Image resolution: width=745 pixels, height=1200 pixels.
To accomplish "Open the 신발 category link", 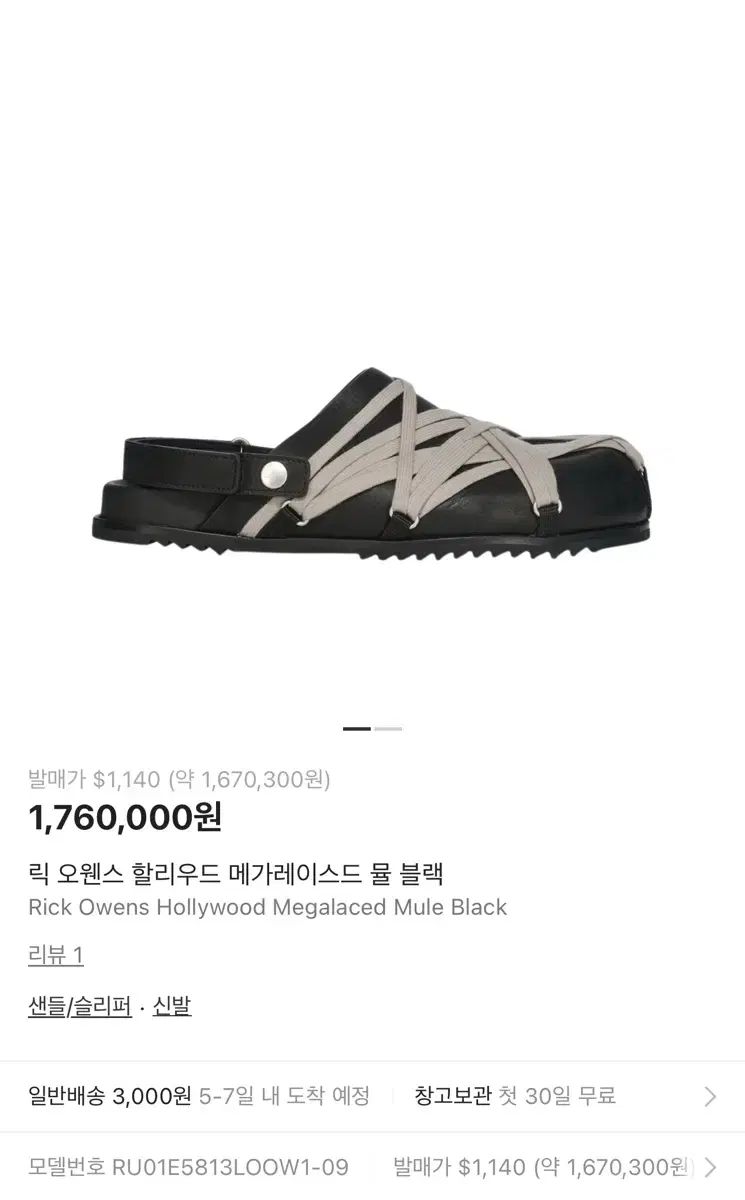I will (x=172, y=1006).
